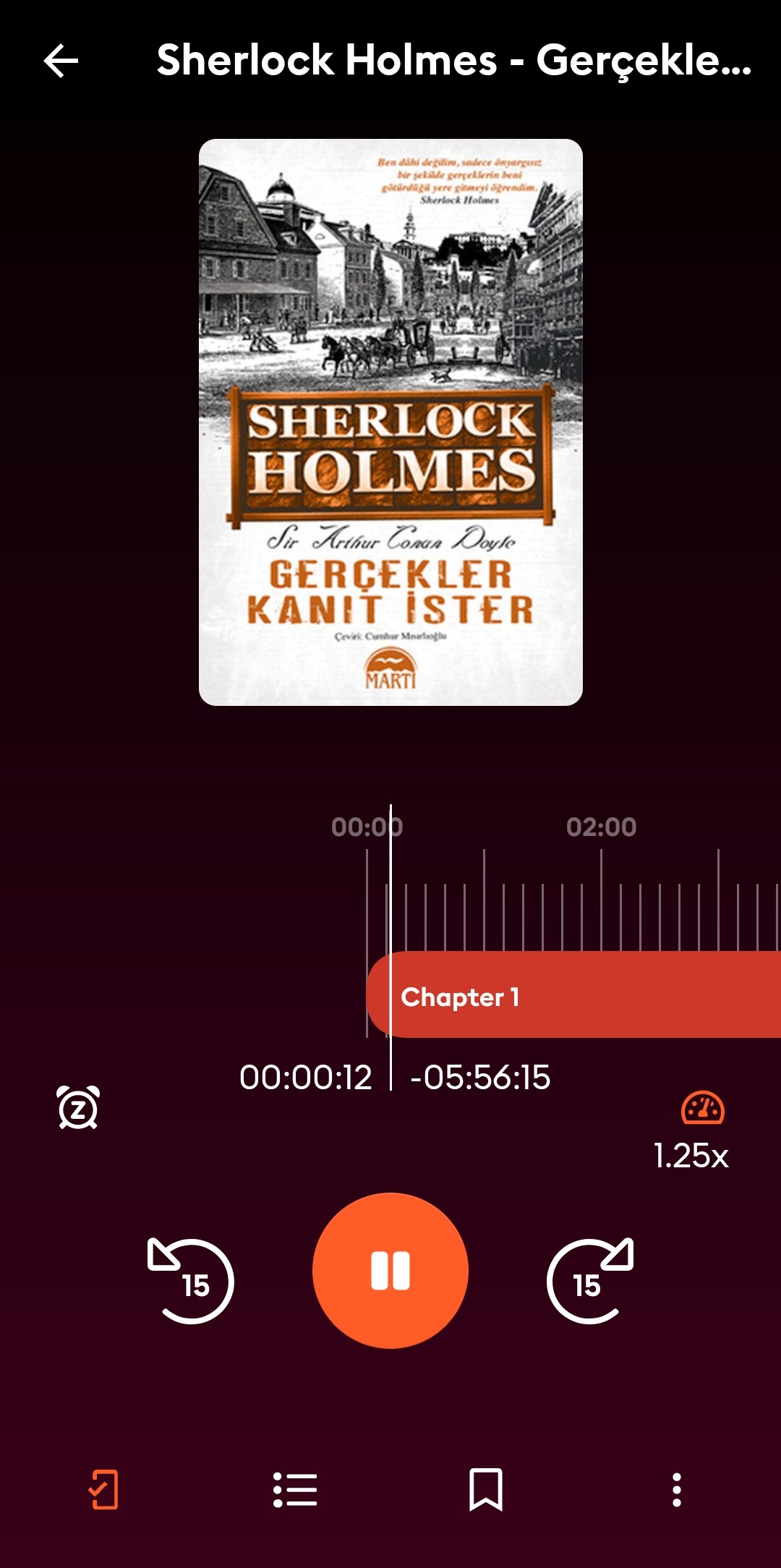The width and height of the screenshot is (781, 1568).
Task: Tap the phone download icon
Action: tap(103, 1490)
